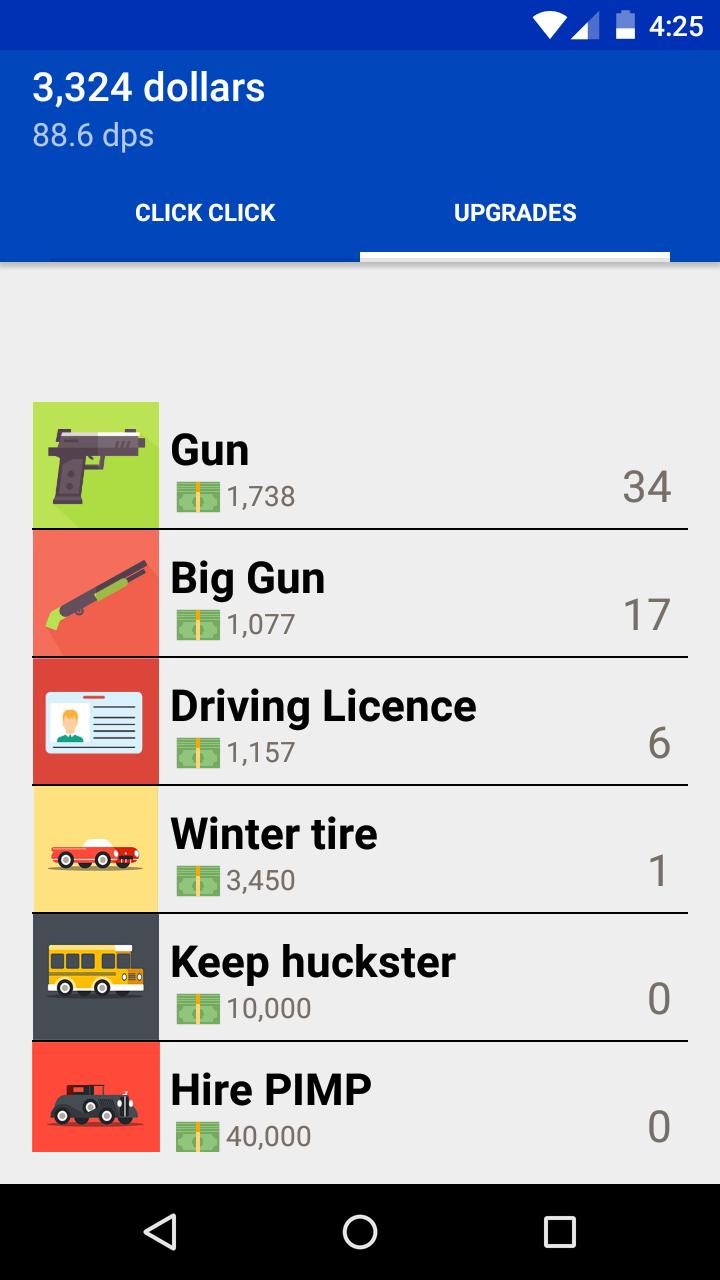The width and height of the screenshot is (720, 1280).
Task: Return to the home screen
Action: click(360, 1232)
